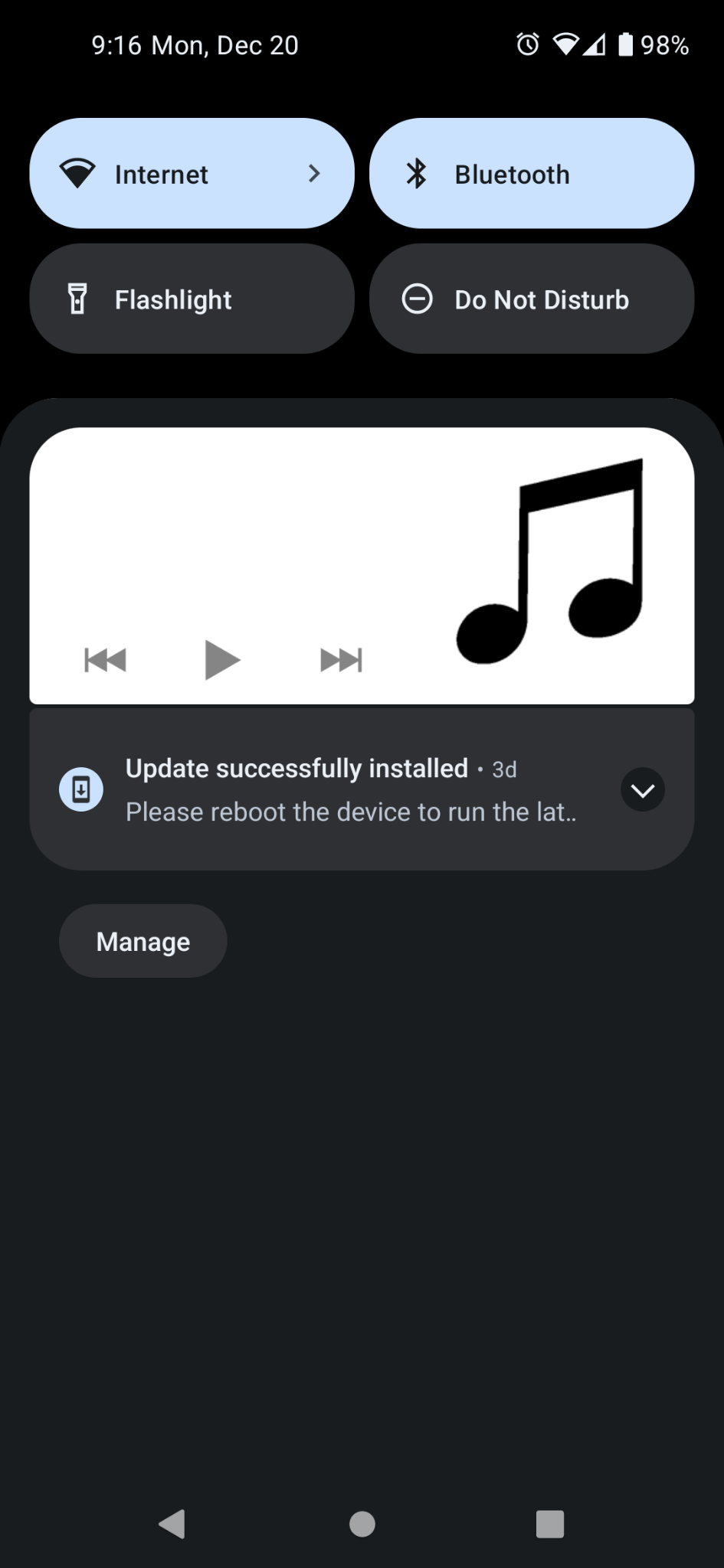This screenshot has height=1568, width=724.
Task: Go to the home screen
Action: click(362, 1524)
